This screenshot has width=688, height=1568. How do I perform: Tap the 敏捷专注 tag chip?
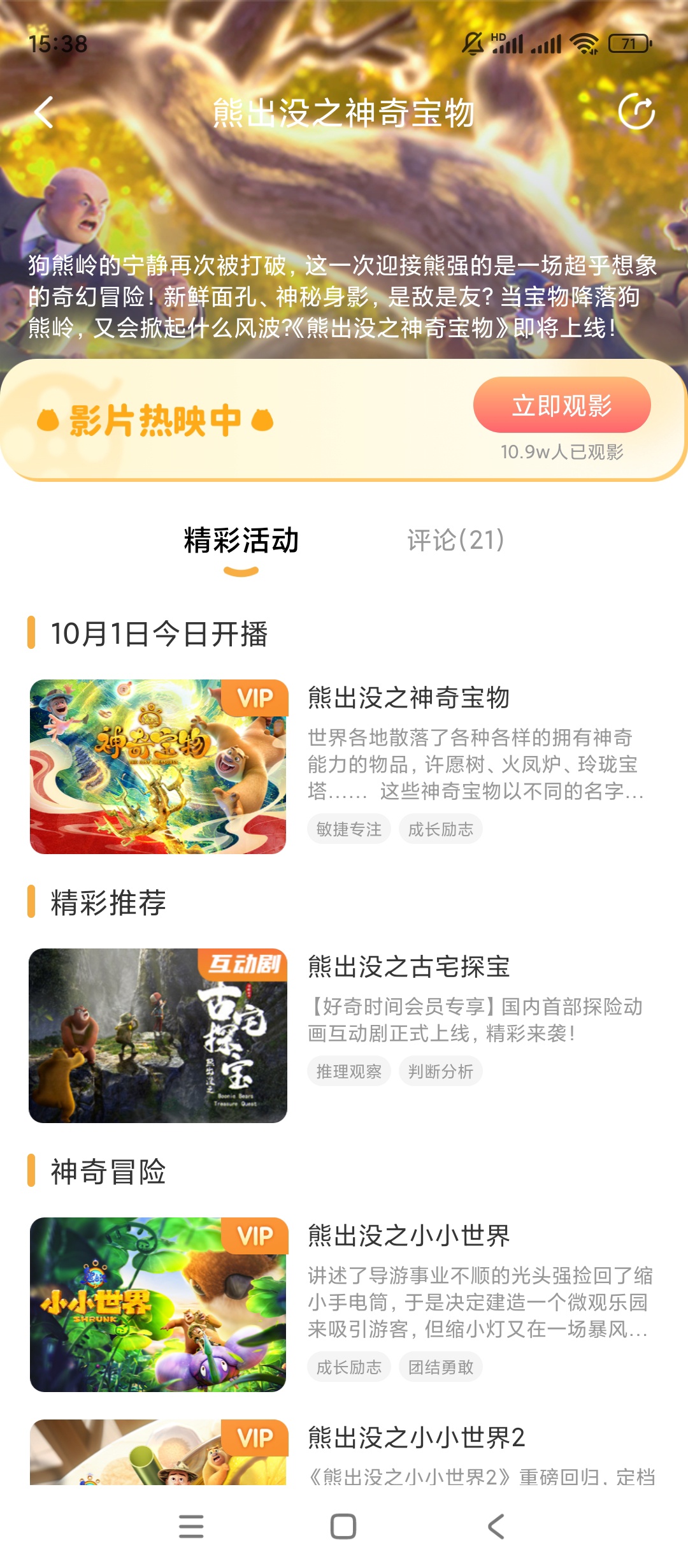click(348, 829)
